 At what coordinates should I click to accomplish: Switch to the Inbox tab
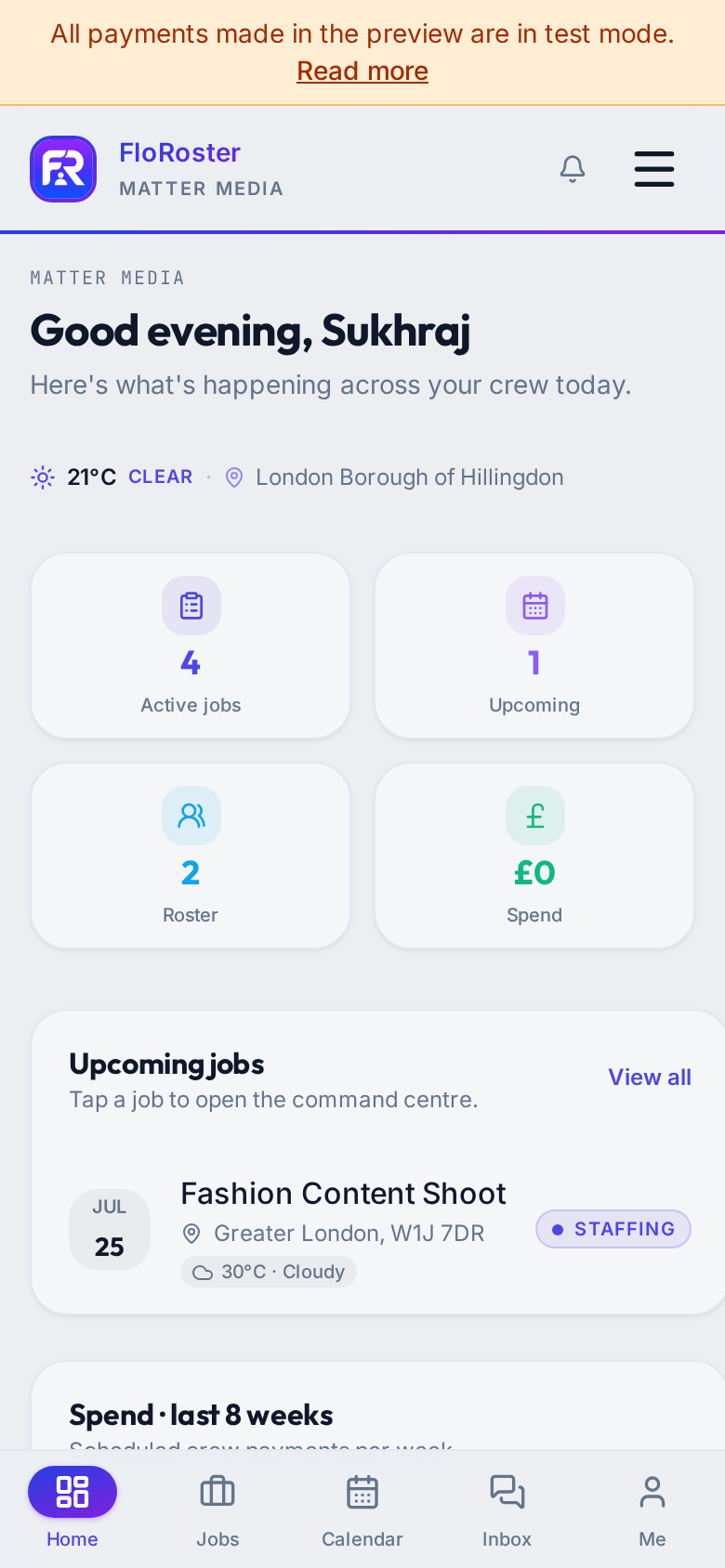tap(507, 1509)
